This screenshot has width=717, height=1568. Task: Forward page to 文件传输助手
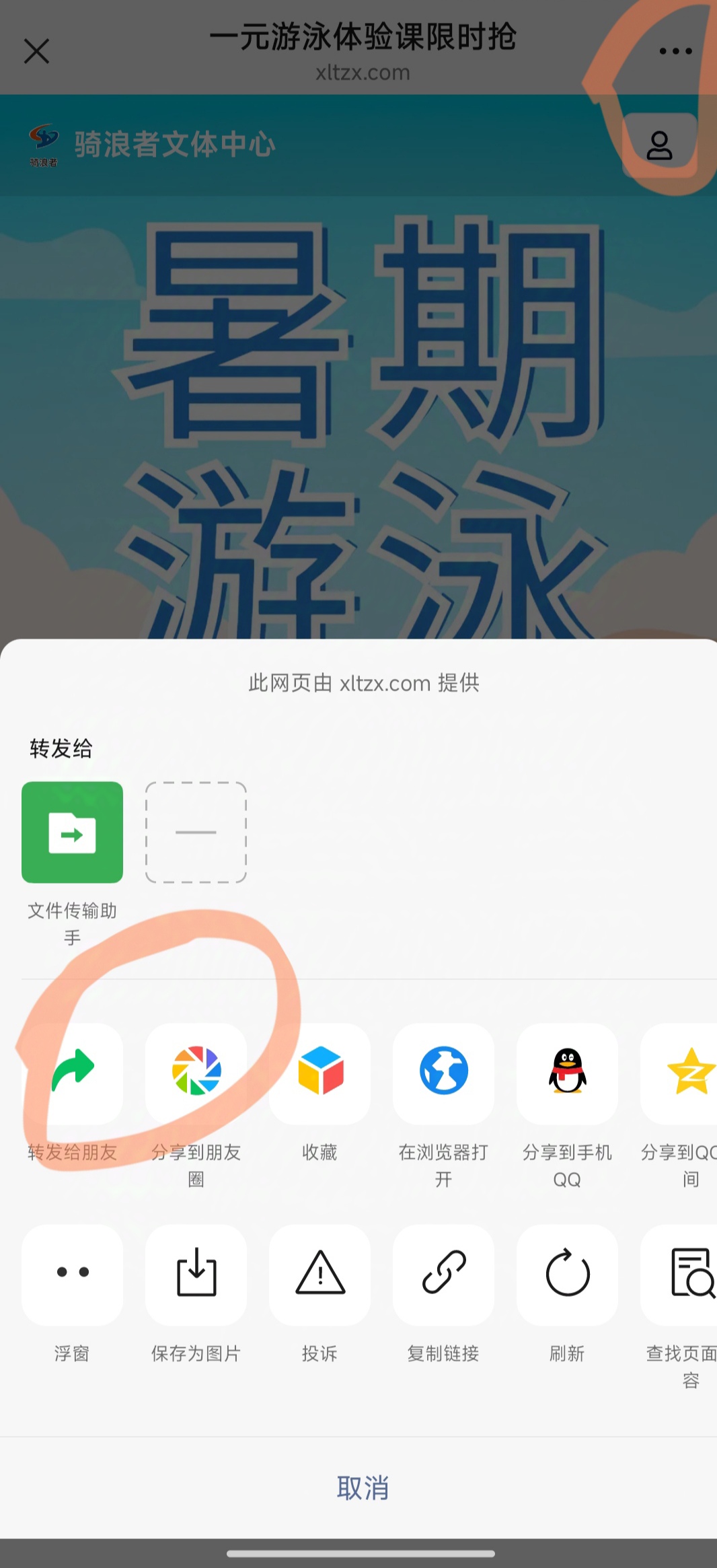72,832
